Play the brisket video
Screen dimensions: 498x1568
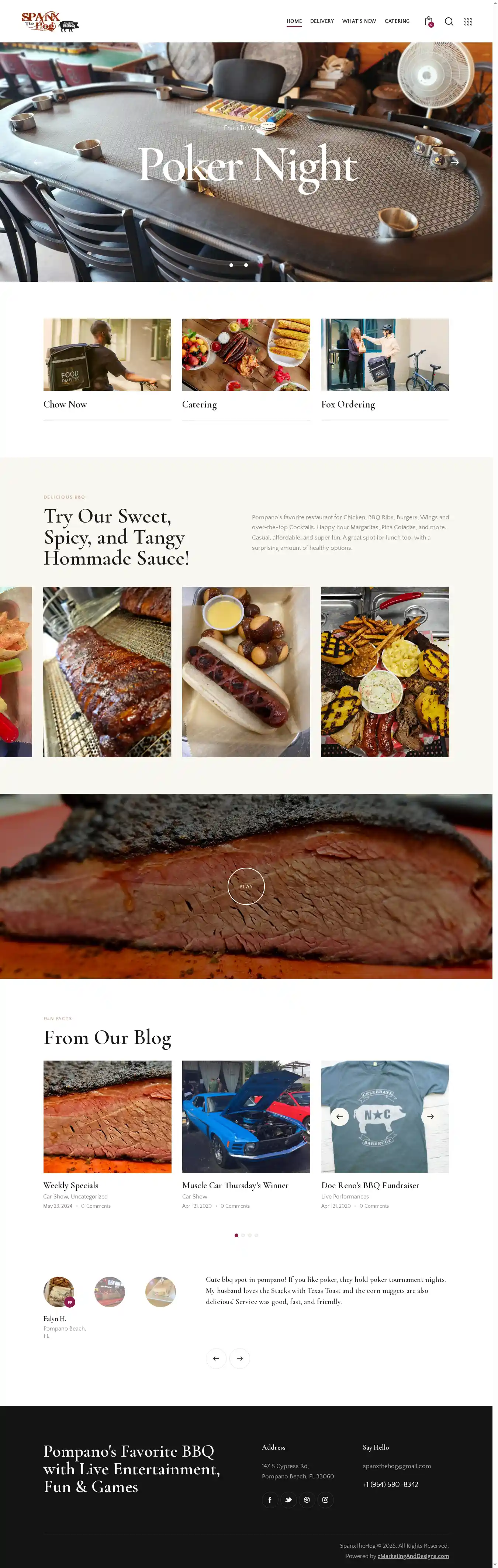pos(246,886)
